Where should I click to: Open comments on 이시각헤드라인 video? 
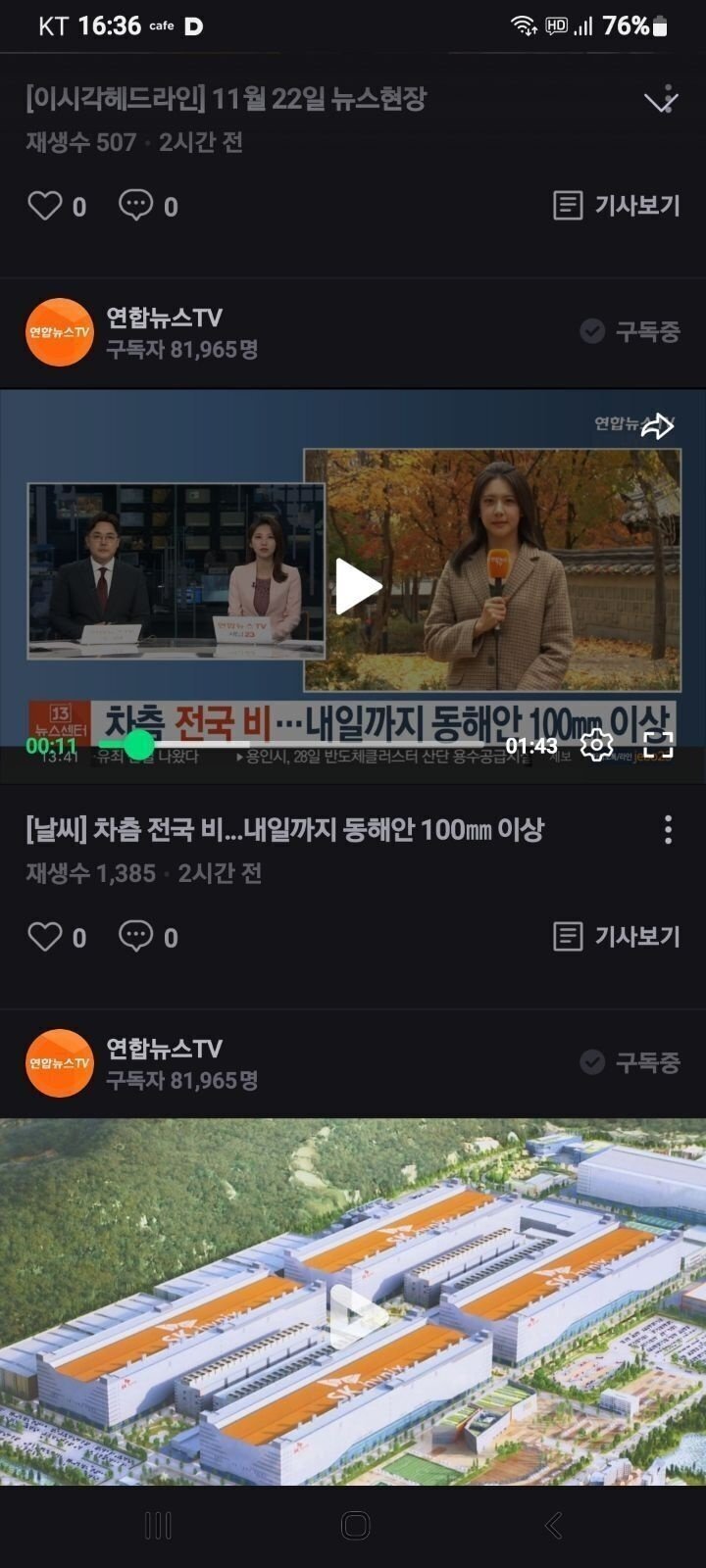[136, 206]
